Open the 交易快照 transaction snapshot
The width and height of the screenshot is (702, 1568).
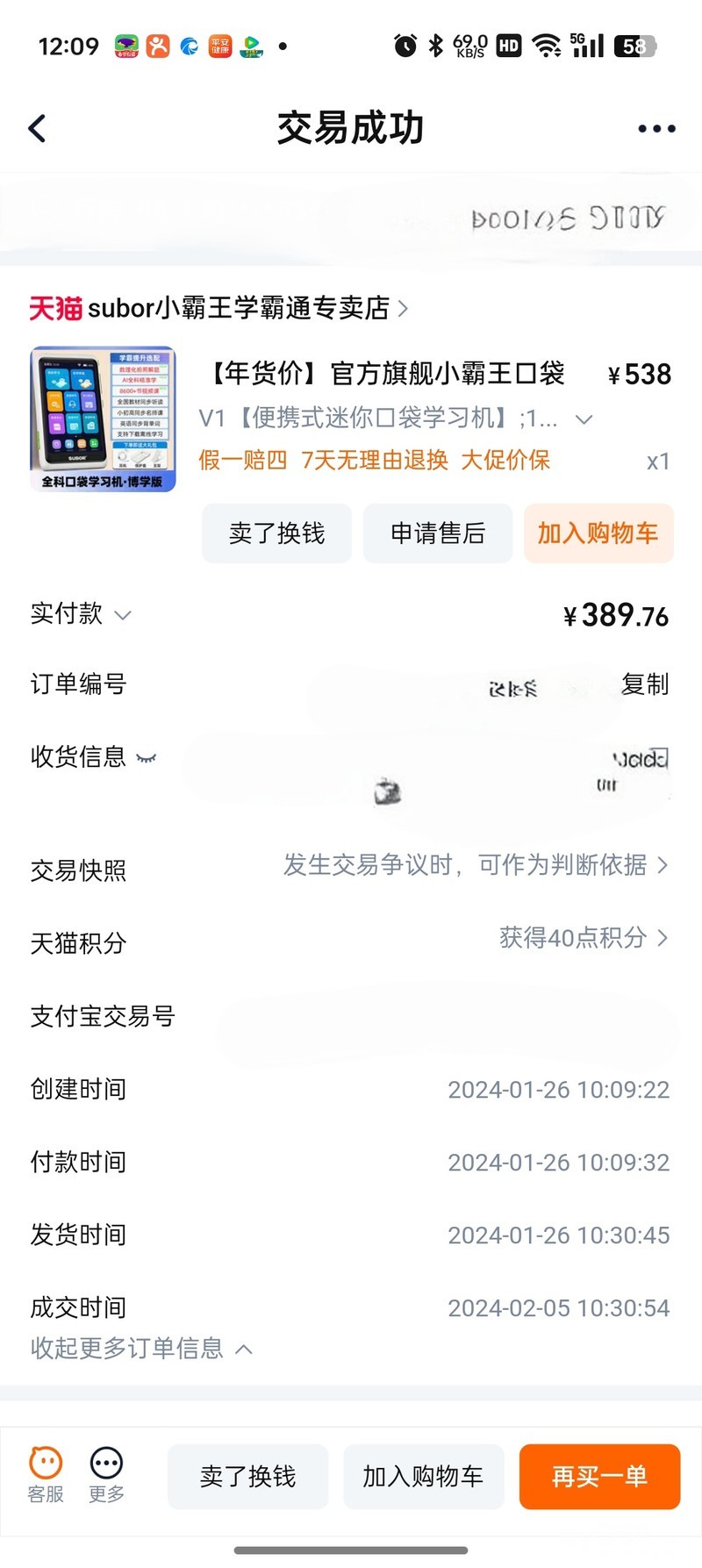[474, 866]
